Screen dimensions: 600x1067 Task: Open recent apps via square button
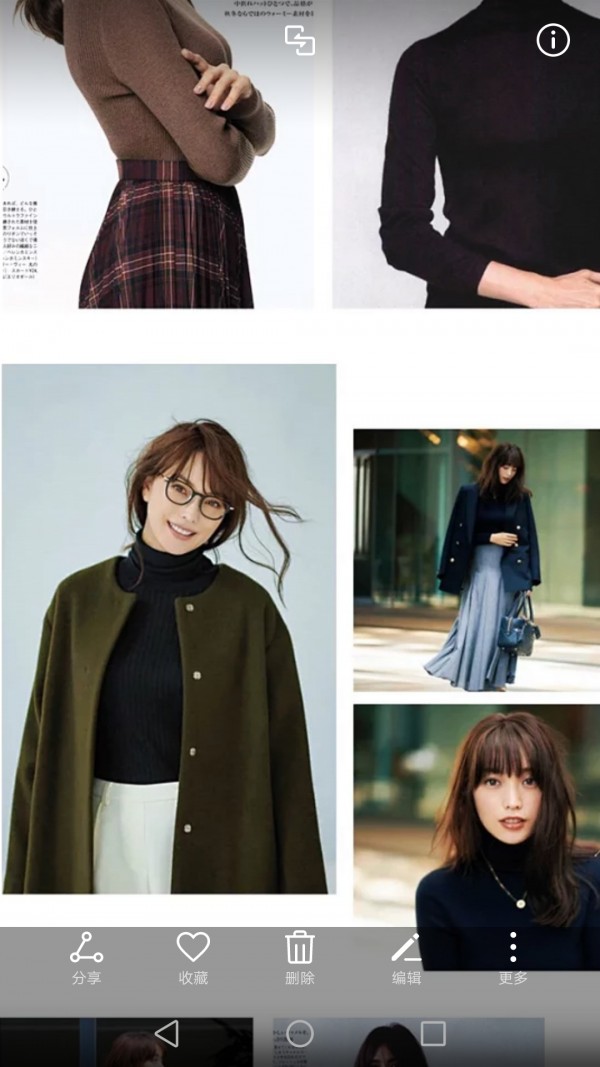click(433, 1033)
